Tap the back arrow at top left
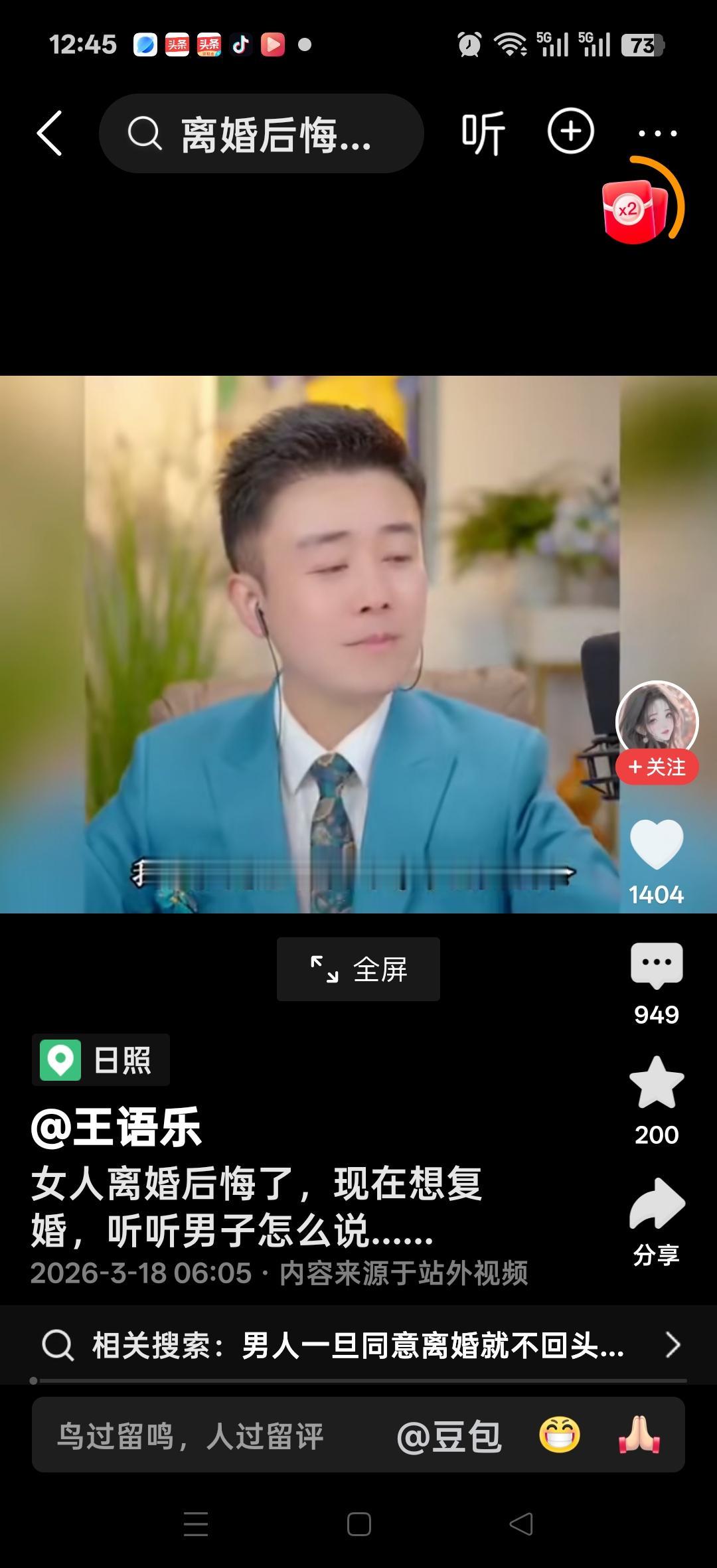 click(48, 131)
